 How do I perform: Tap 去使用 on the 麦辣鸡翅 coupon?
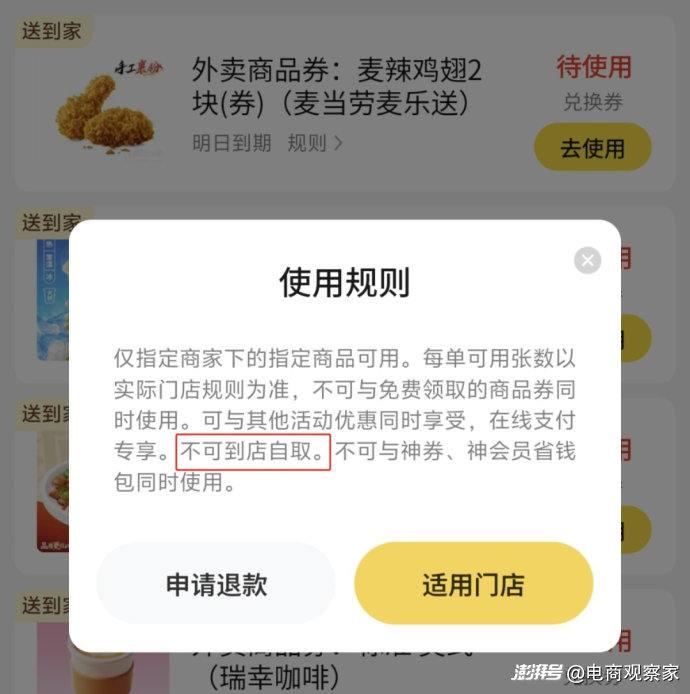pos(592,149)
